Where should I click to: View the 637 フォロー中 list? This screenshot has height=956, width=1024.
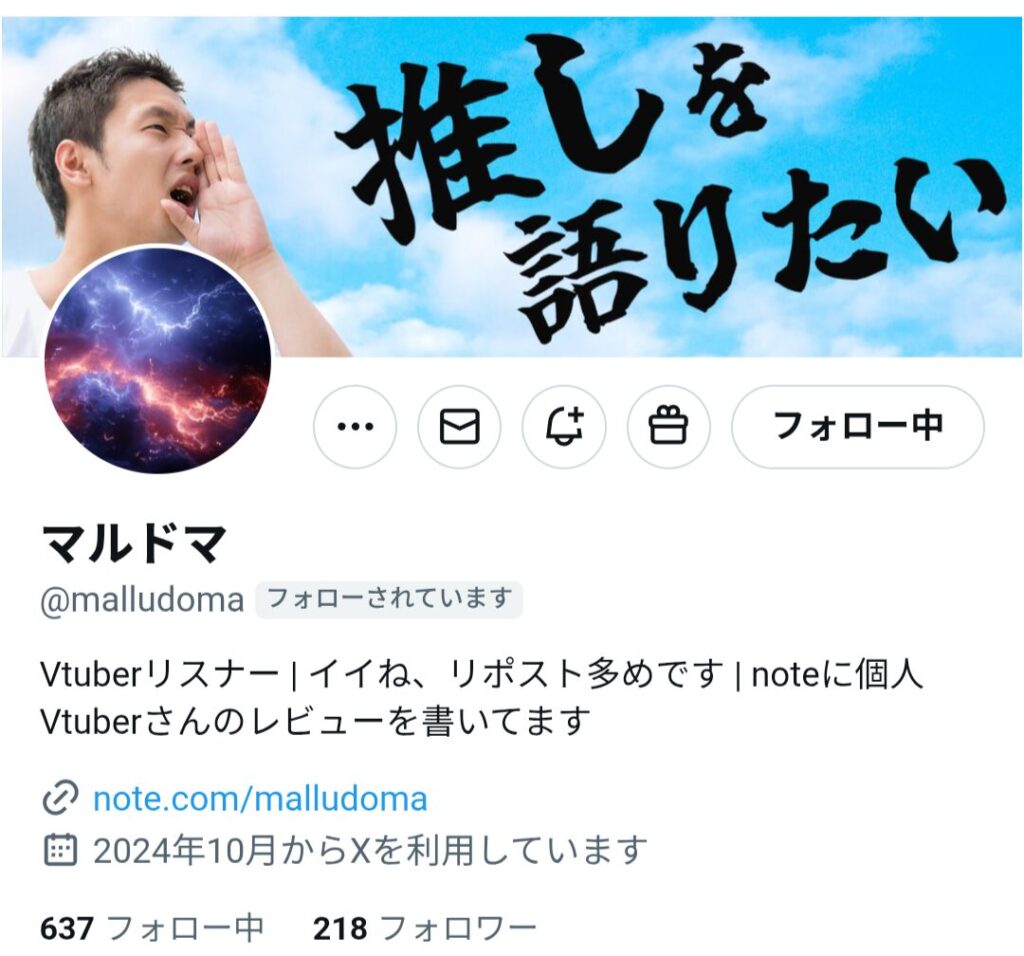(x=152, y=929)
